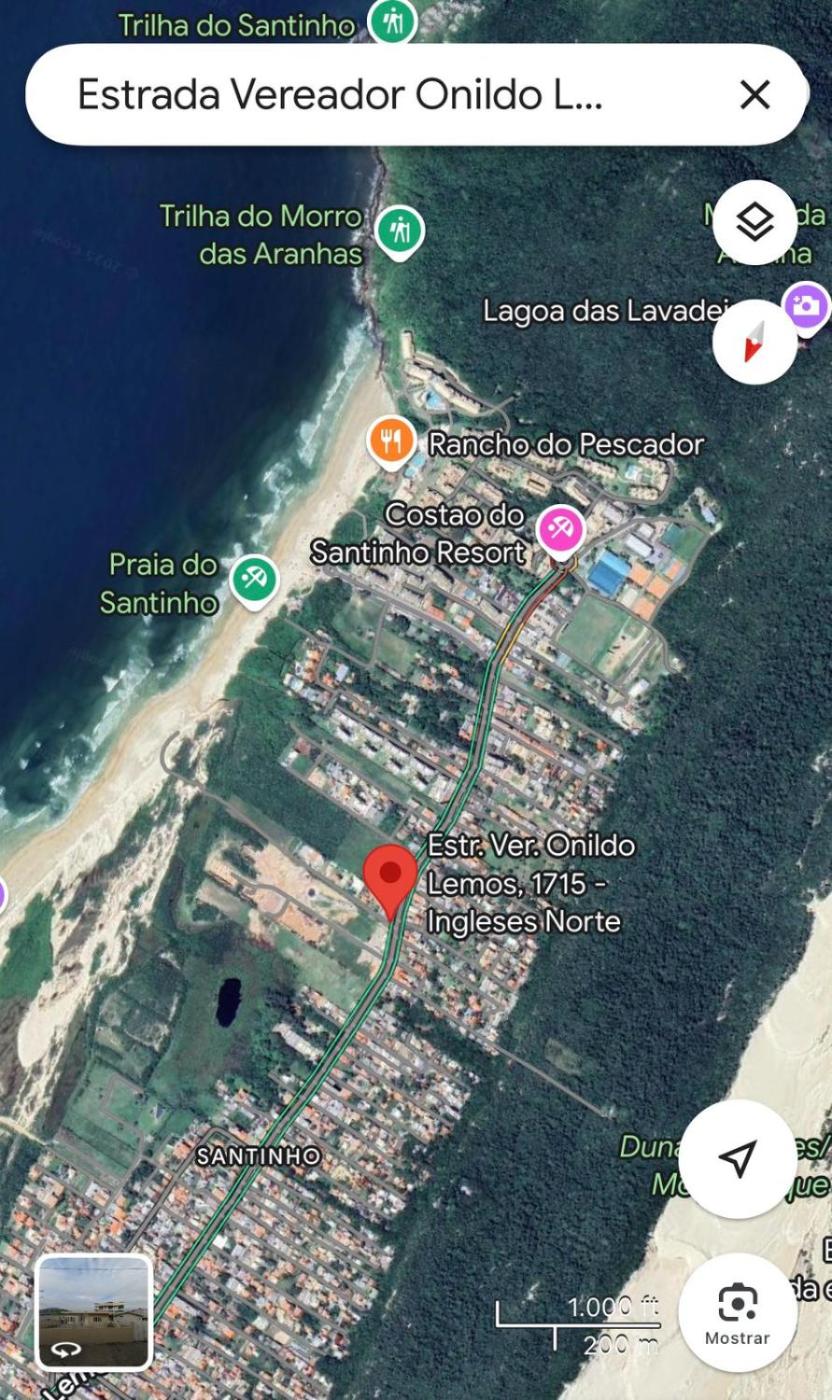This screenshot has width=832, height=1400.
Task: Open the Street View thumbnail preview
Action: point(94,1312)
